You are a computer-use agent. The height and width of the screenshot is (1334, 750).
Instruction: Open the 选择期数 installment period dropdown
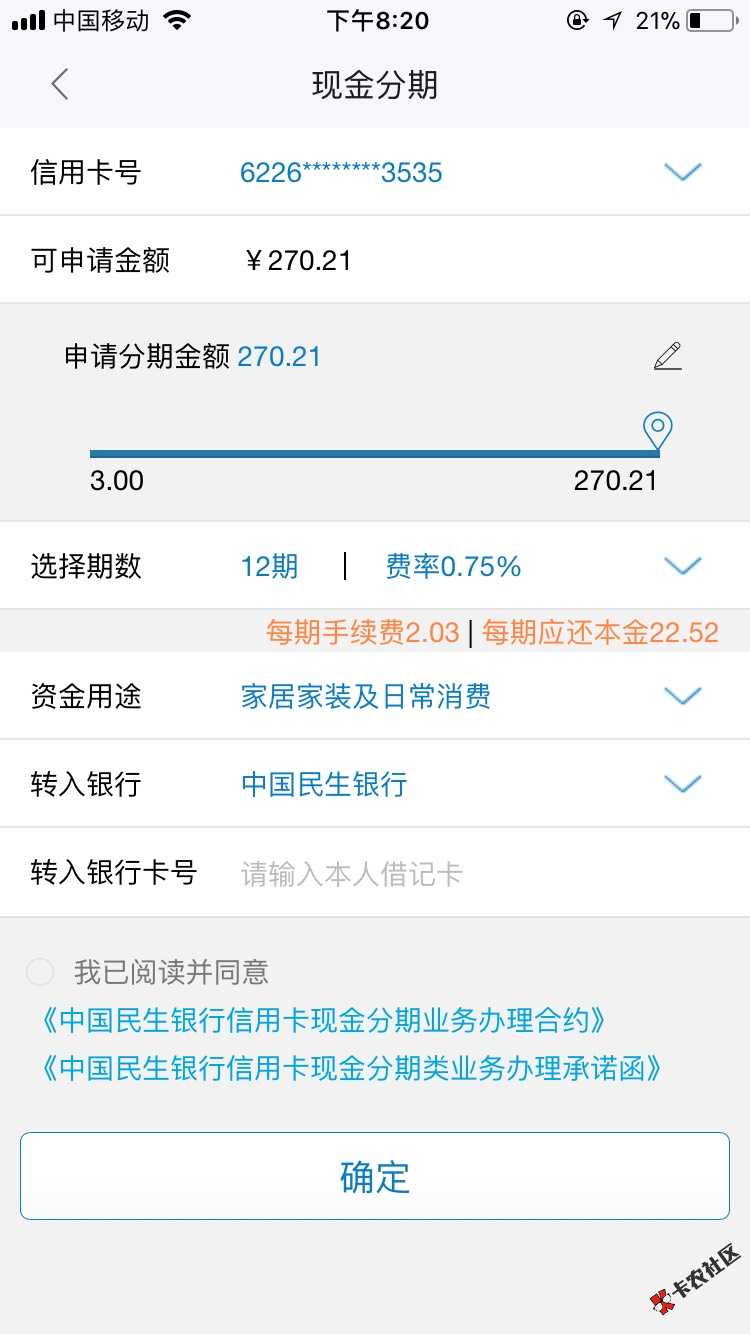(683, 567)
